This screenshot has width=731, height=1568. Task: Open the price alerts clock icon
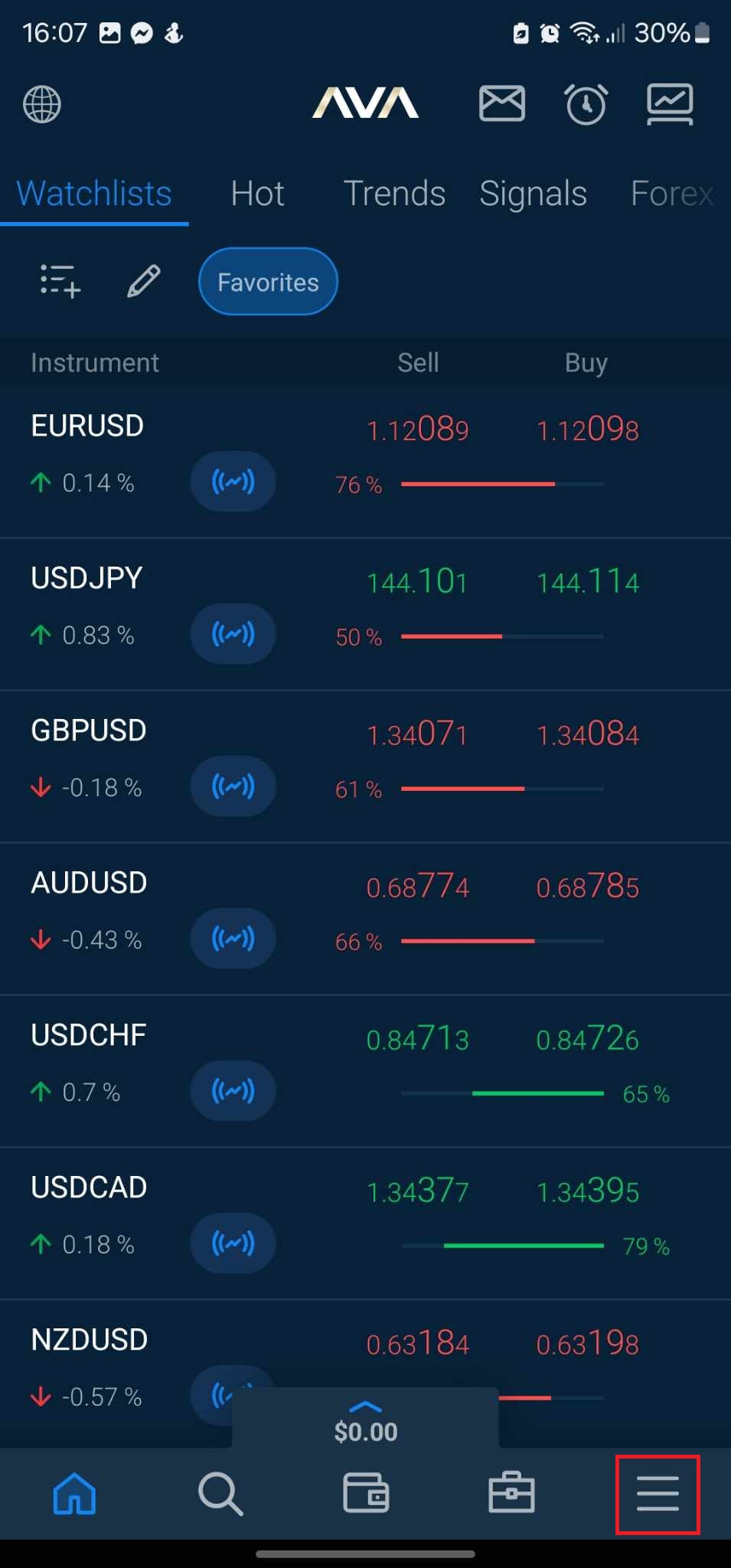coord(586,104)
